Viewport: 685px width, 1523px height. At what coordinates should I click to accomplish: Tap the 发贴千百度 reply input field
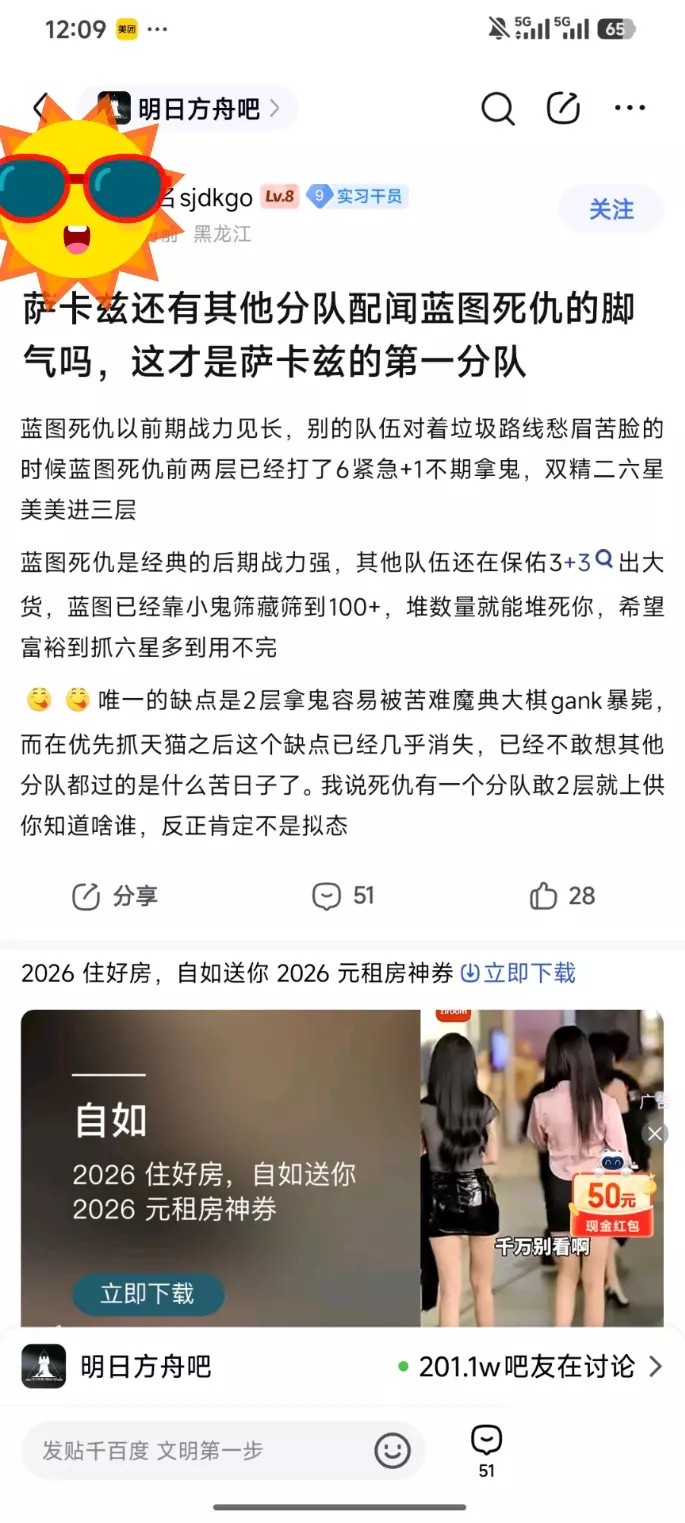(x=222, y=1450)
